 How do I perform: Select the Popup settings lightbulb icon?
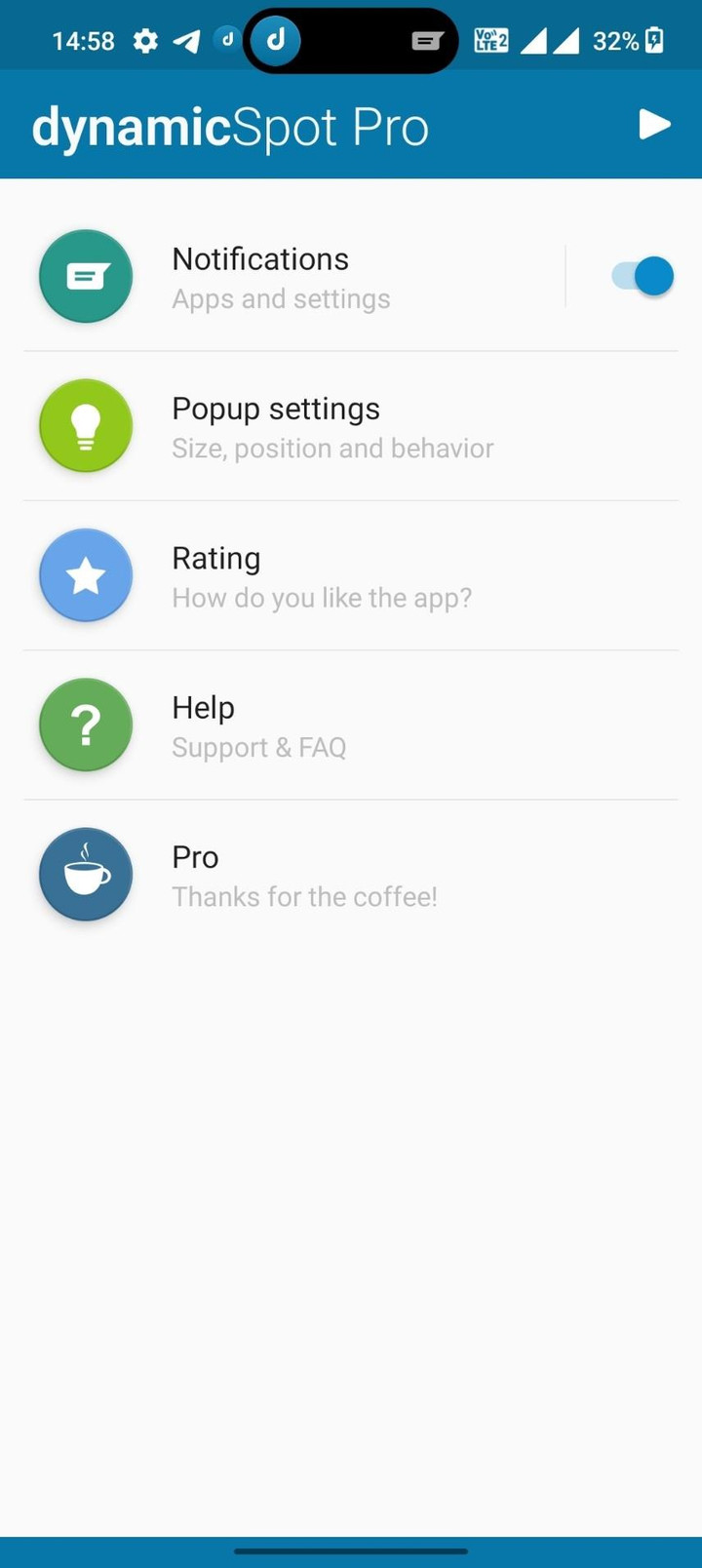[85, 425]
